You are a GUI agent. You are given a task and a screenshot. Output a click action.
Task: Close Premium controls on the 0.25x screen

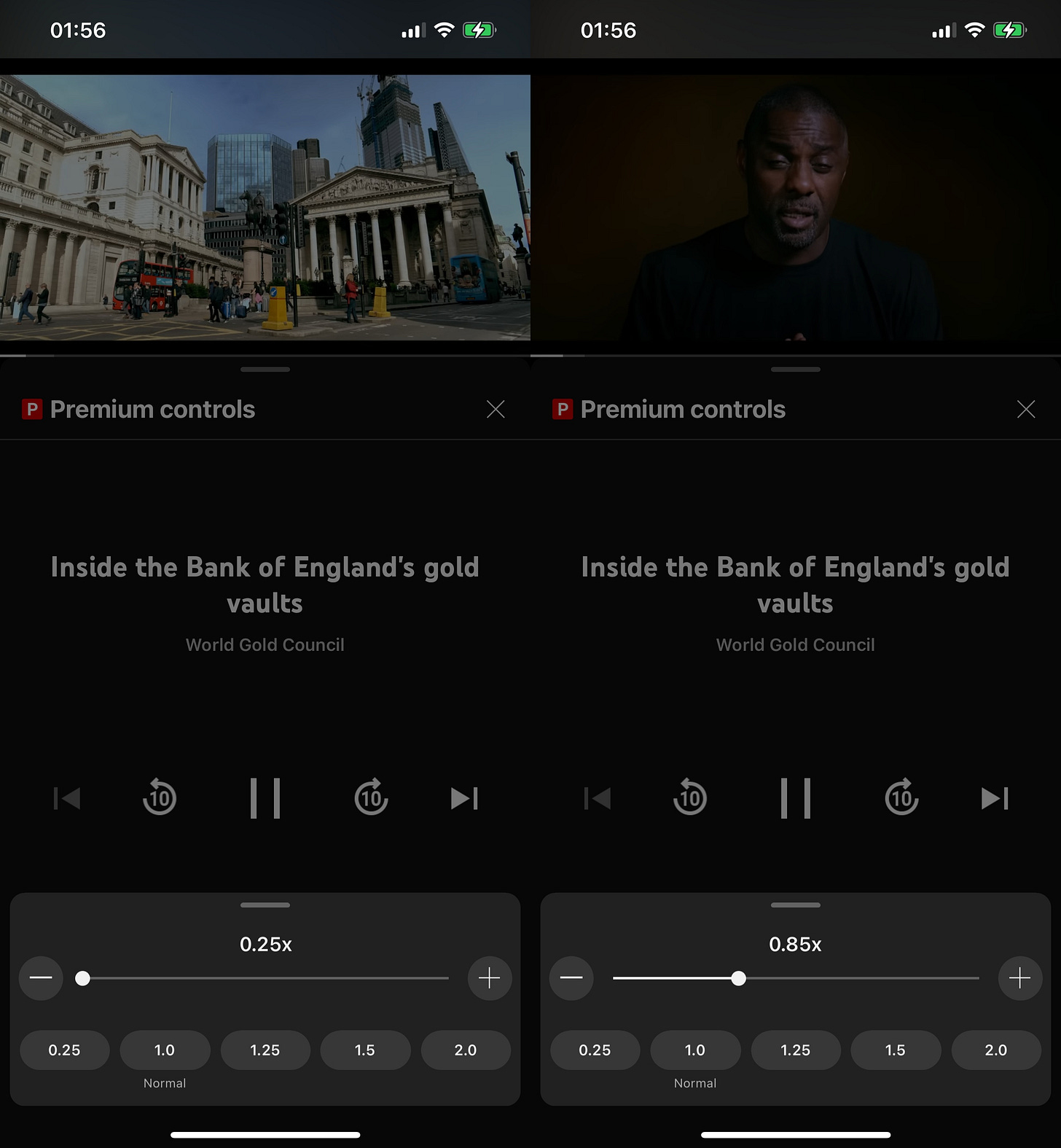point(496,409)
